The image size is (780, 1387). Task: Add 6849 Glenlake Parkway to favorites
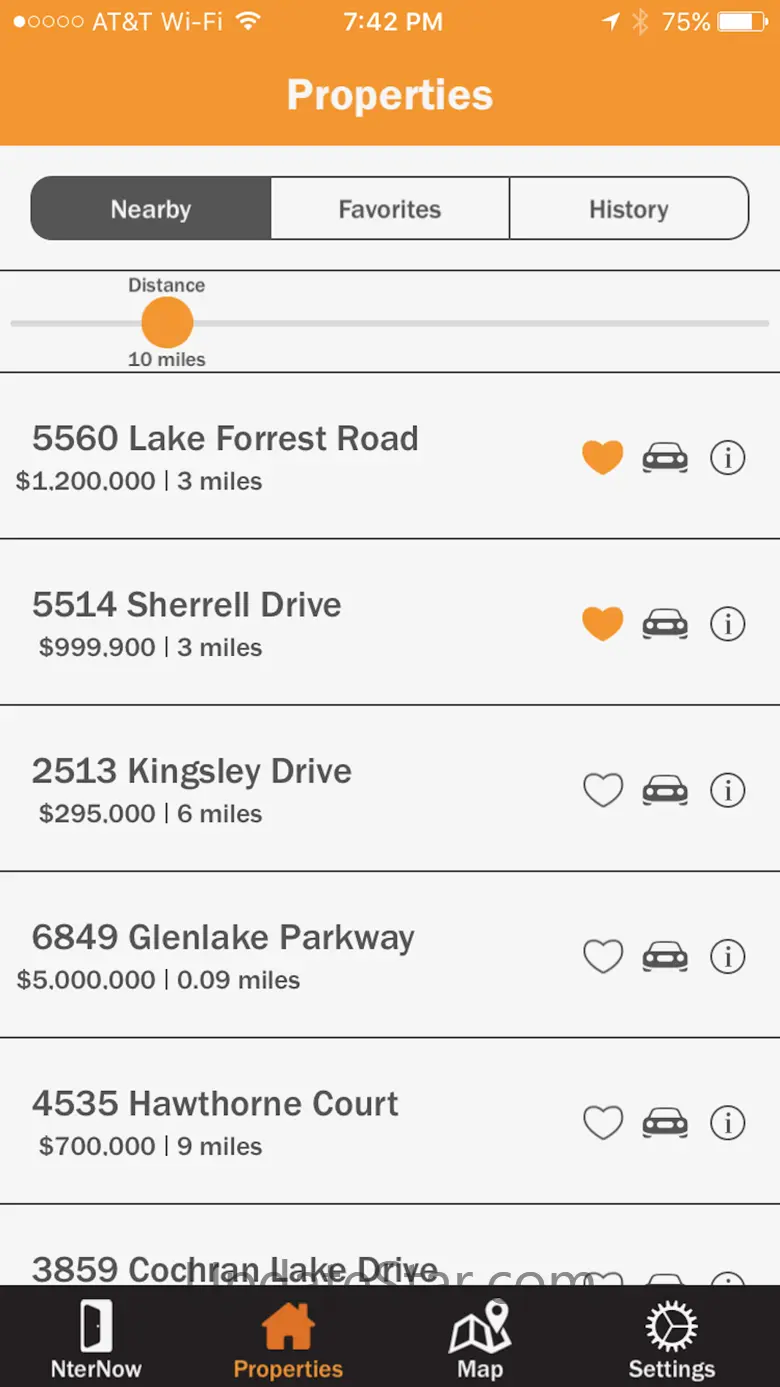point(603,957)
